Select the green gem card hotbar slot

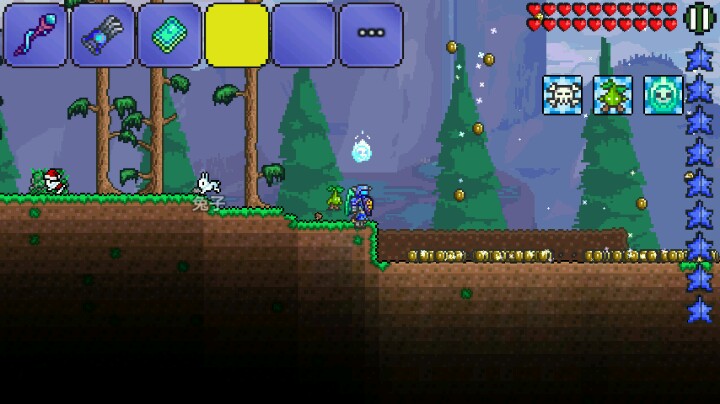[169, 34]
